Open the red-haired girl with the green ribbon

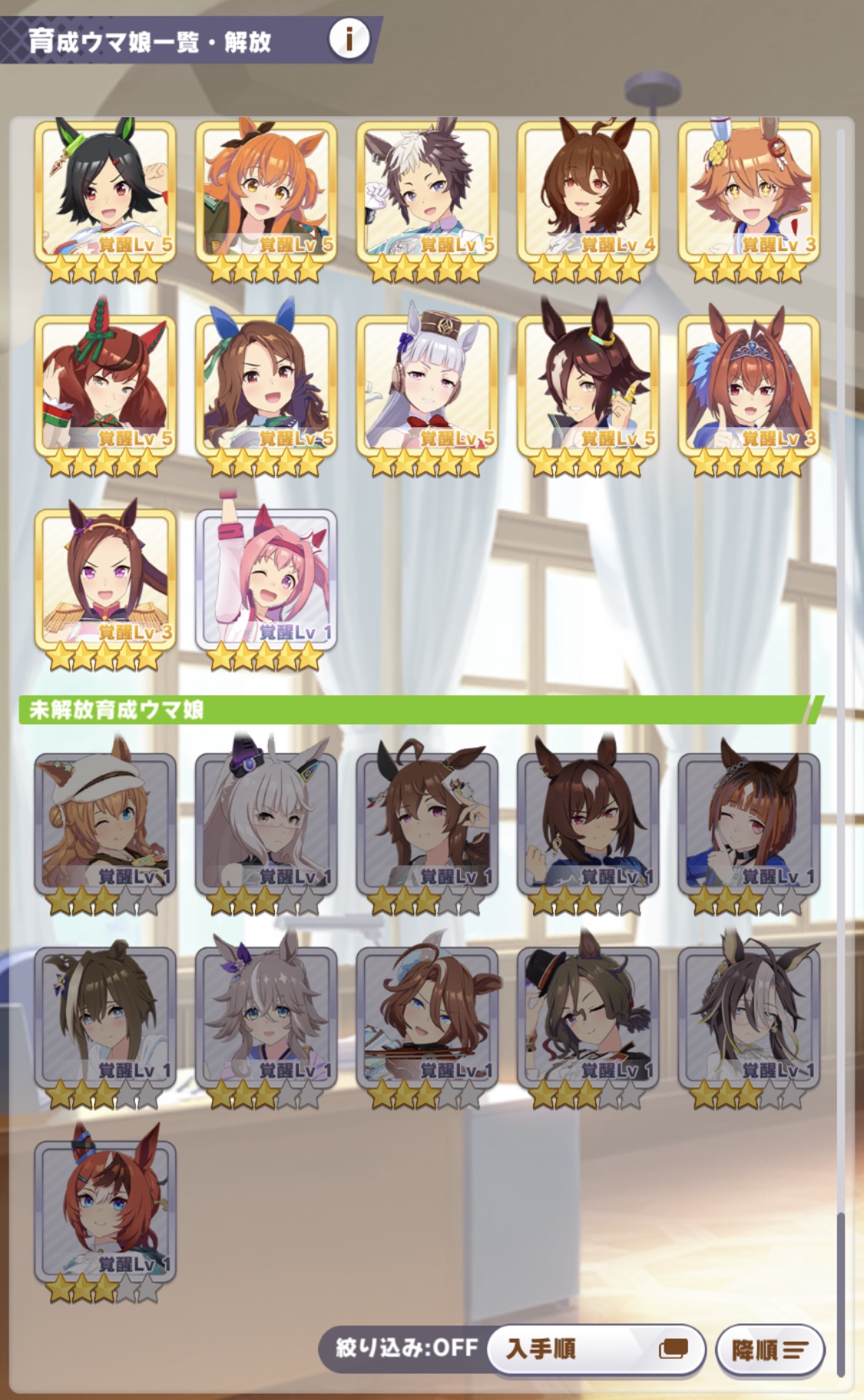[105, 386]
